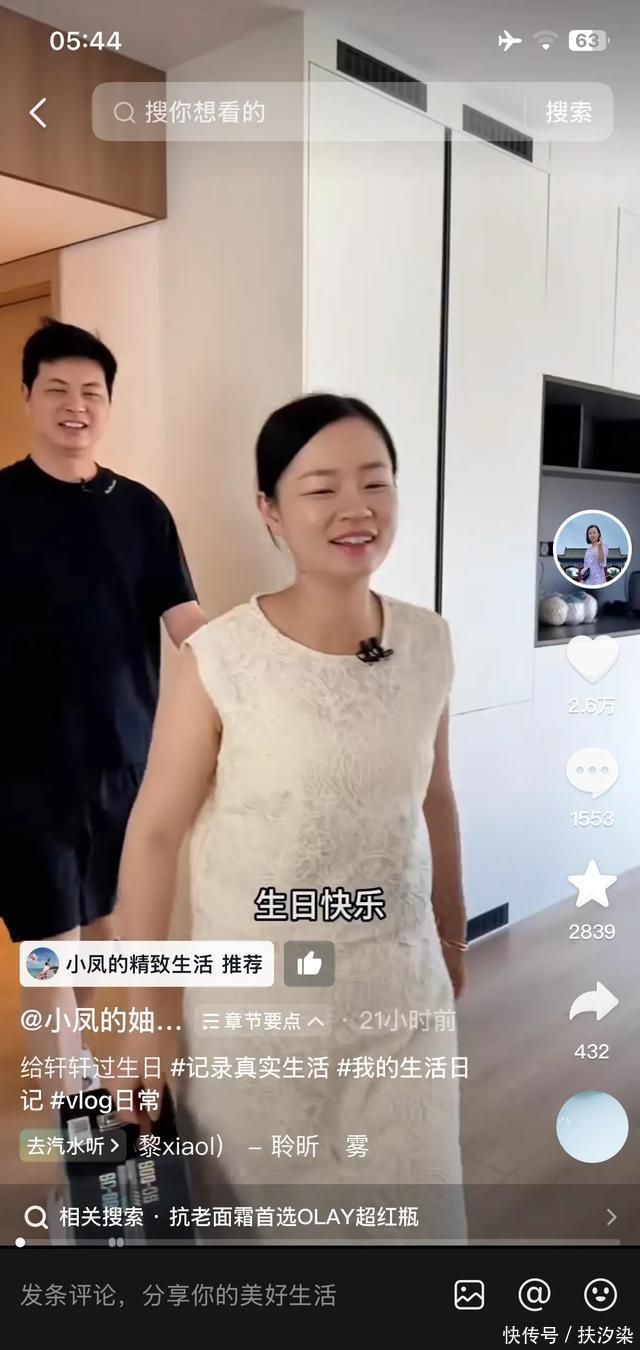This screenshot has width=640, height=1350.
Task: Tap the 搜索 button
Action: 568,112
